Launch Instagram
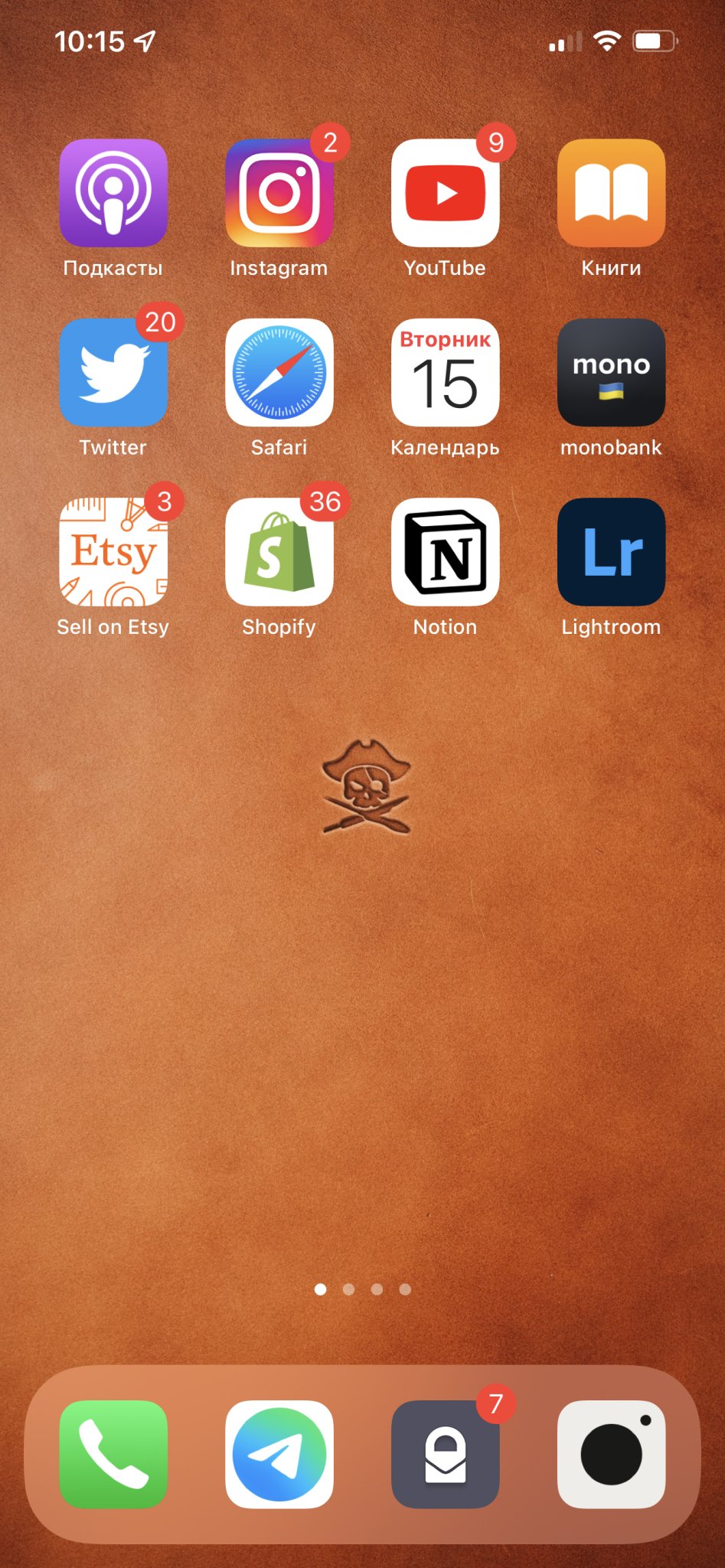This screenshot has width=725, height=1568. point(279,193)
